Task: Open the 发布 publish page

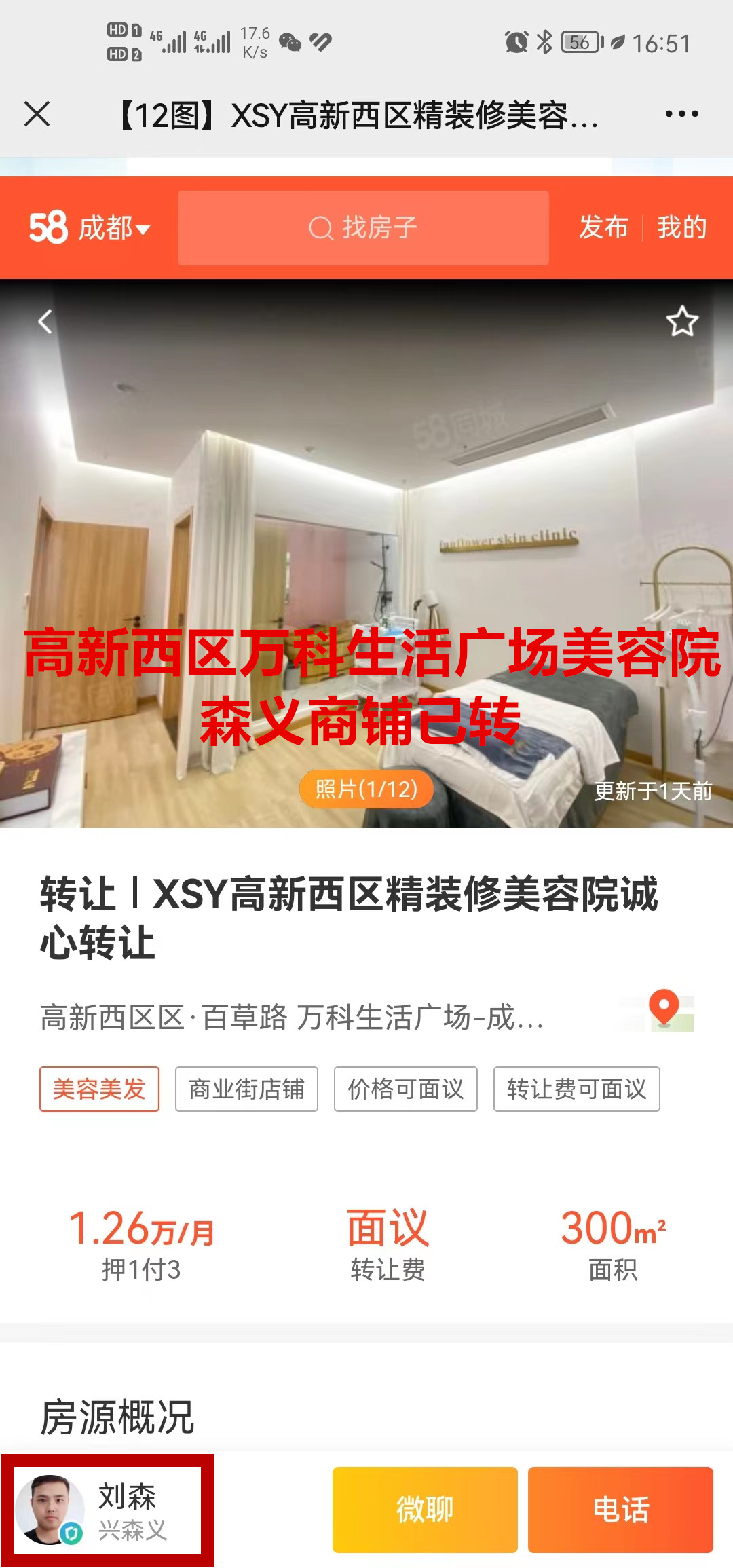Action: coord(603,228)
